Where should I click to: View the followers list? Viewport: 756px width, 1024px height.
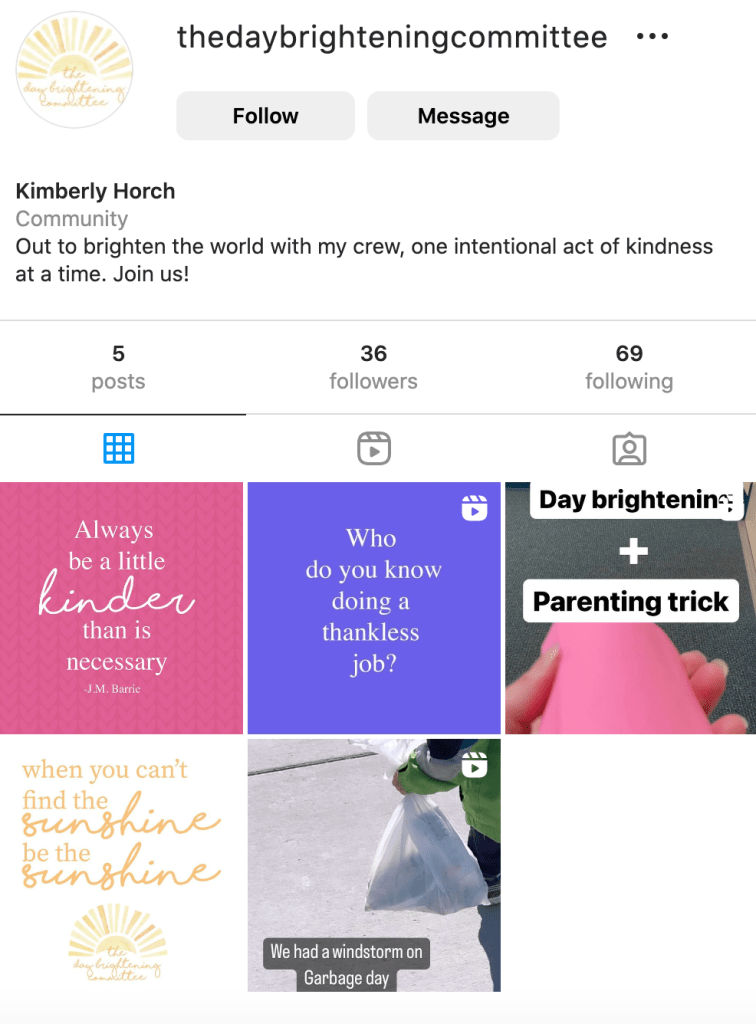tap(373, 367)
